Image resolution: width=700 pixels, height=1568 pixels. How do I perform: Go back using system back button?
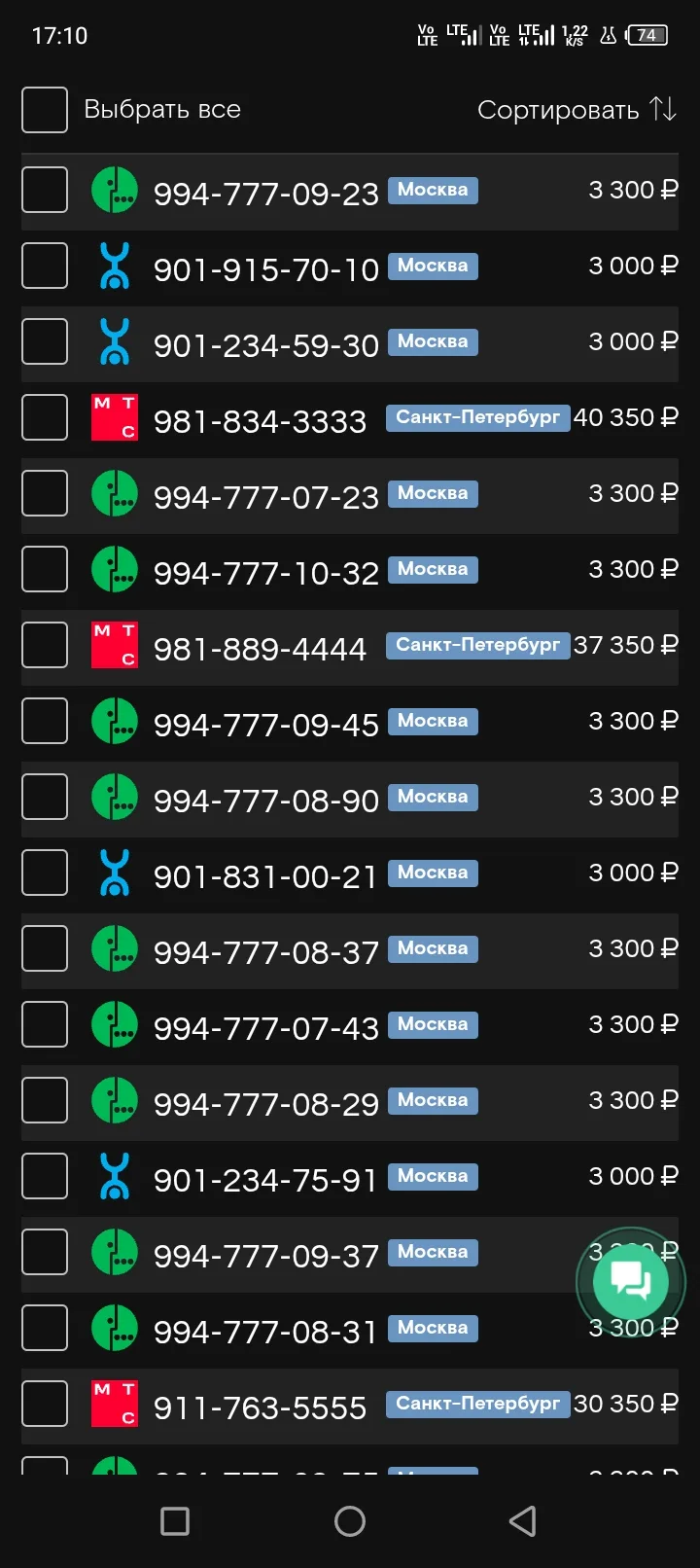[523, 1521]
